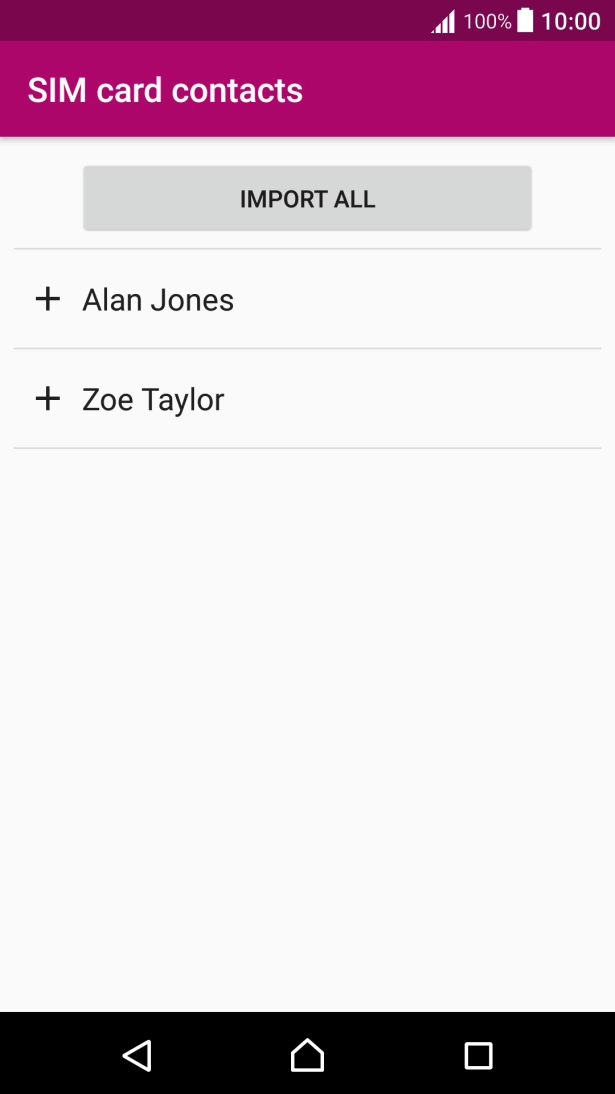Viewport: 615px width, 1094px height.
Task: Go back using the navigation bar
Action: tap(137, 1055)
